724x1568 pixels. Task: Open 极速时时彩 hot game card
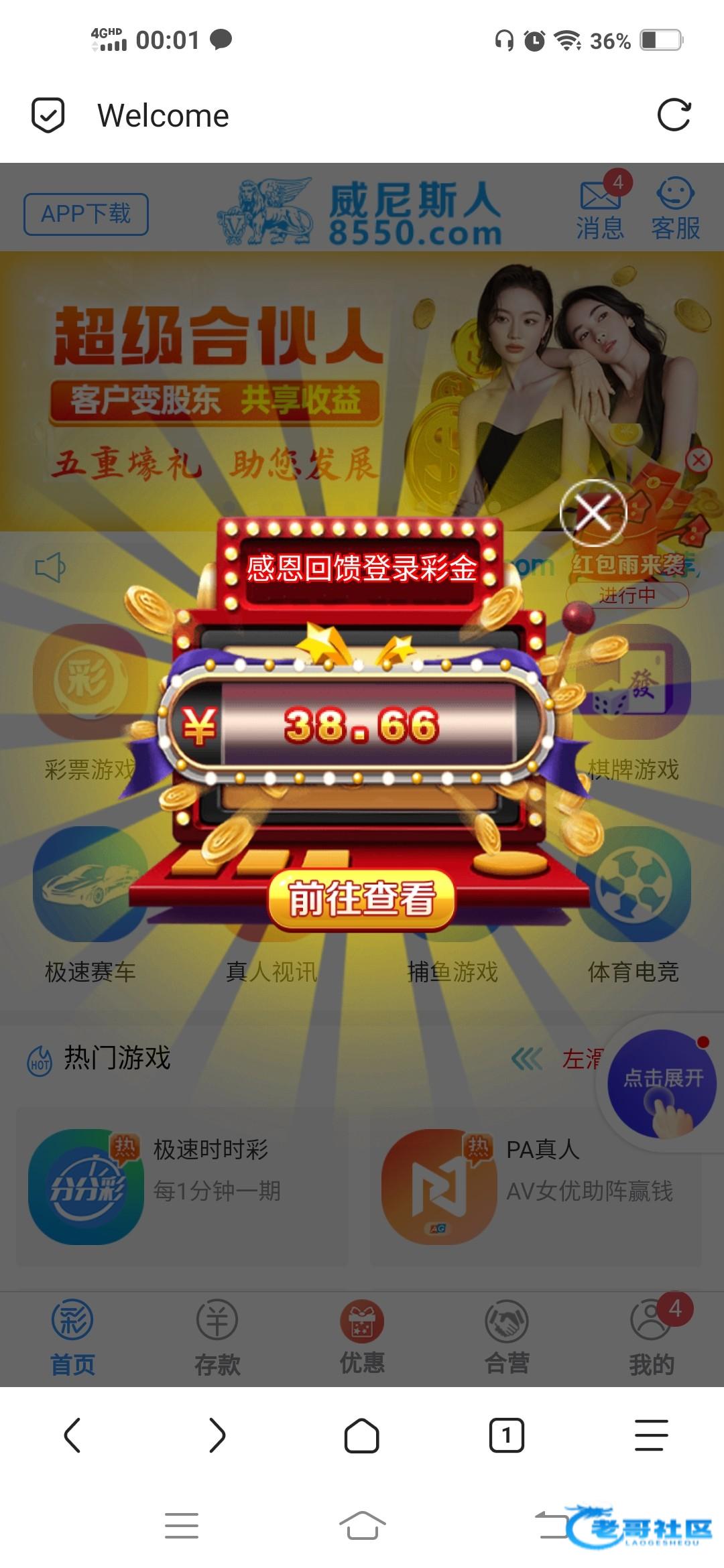point(182,1186)
